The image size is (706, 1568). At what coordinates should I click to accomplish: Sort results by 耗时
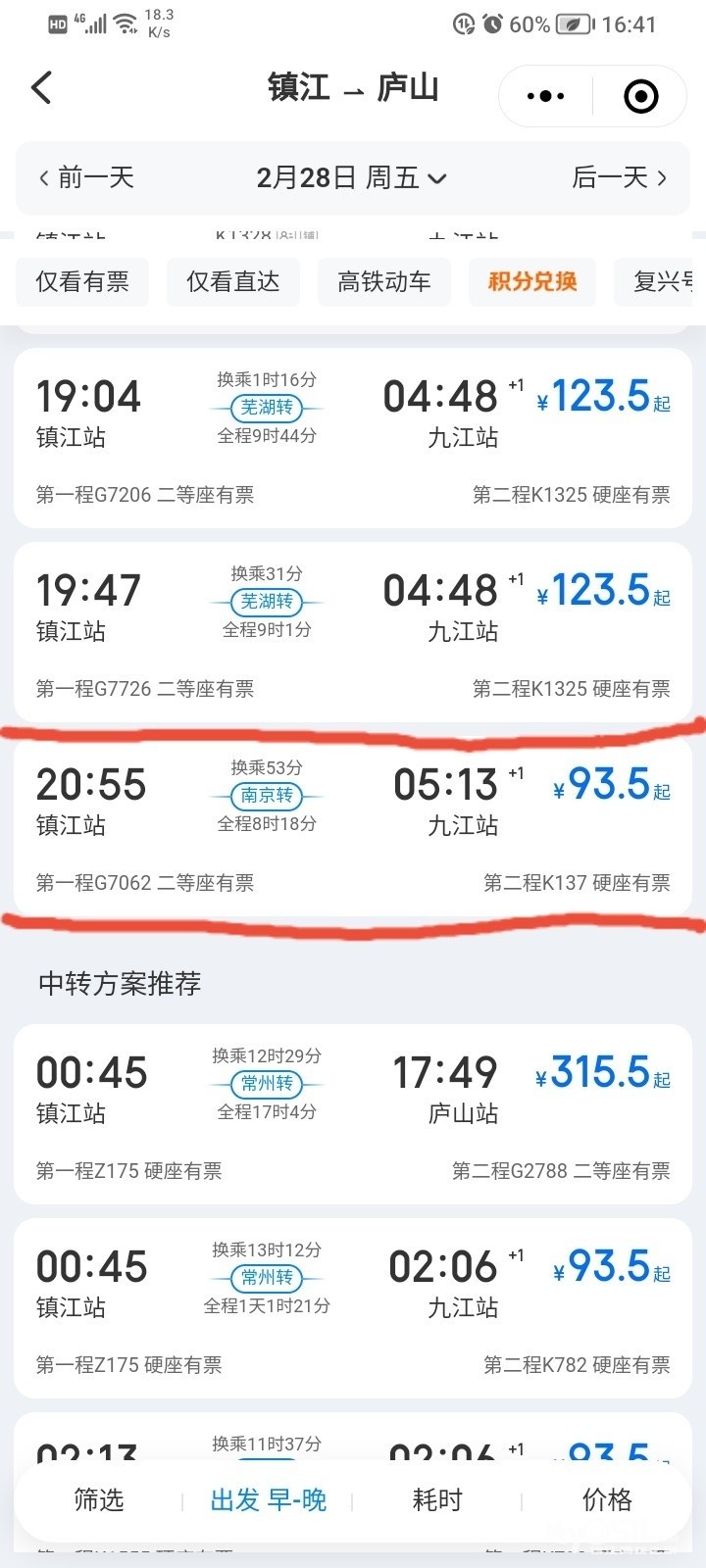437,1499
